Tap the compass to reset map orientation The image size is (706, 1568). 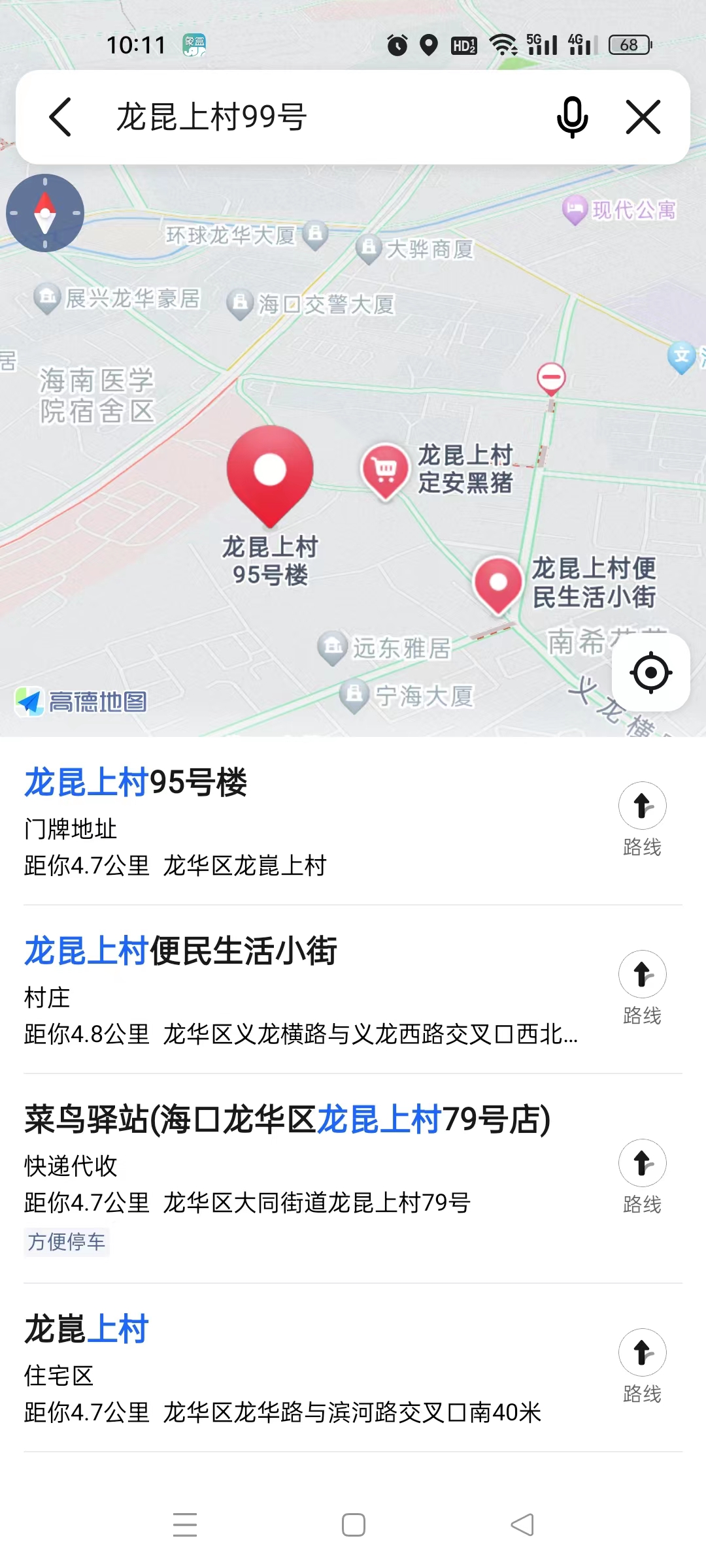pos(45,213)
